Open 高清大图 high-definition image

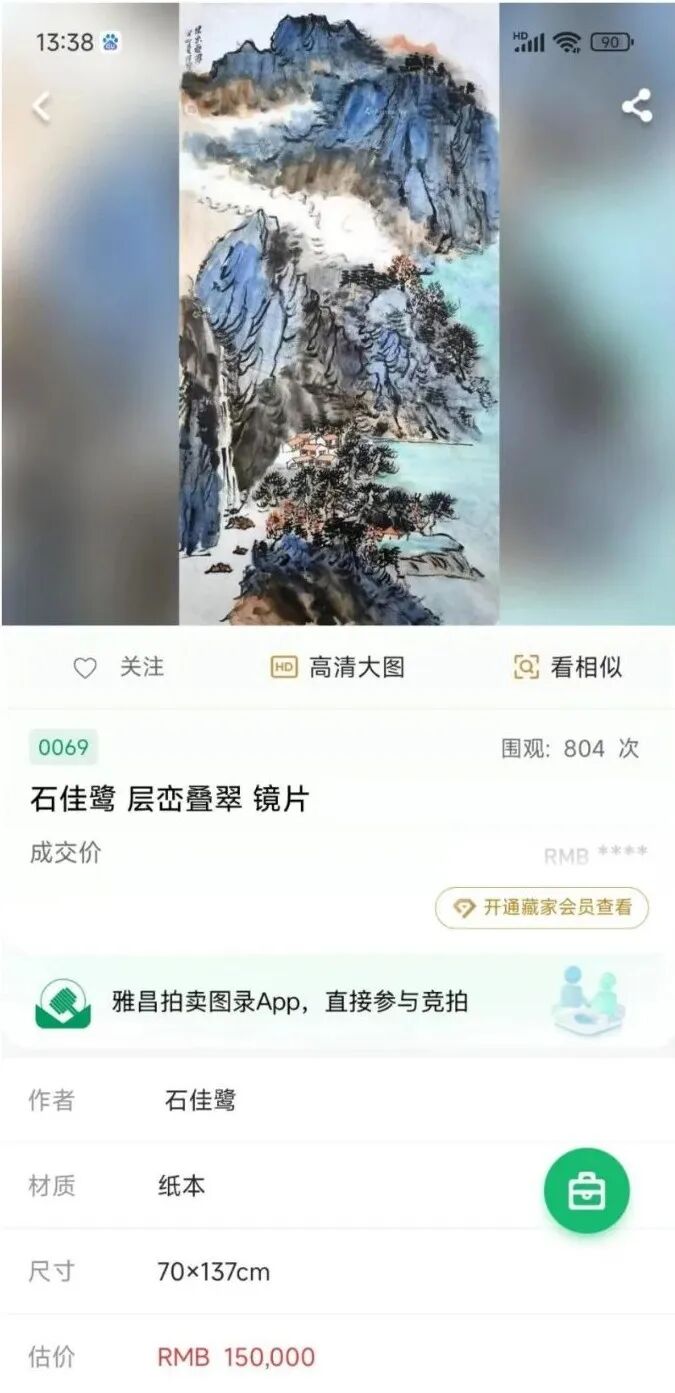pos(338,668)
